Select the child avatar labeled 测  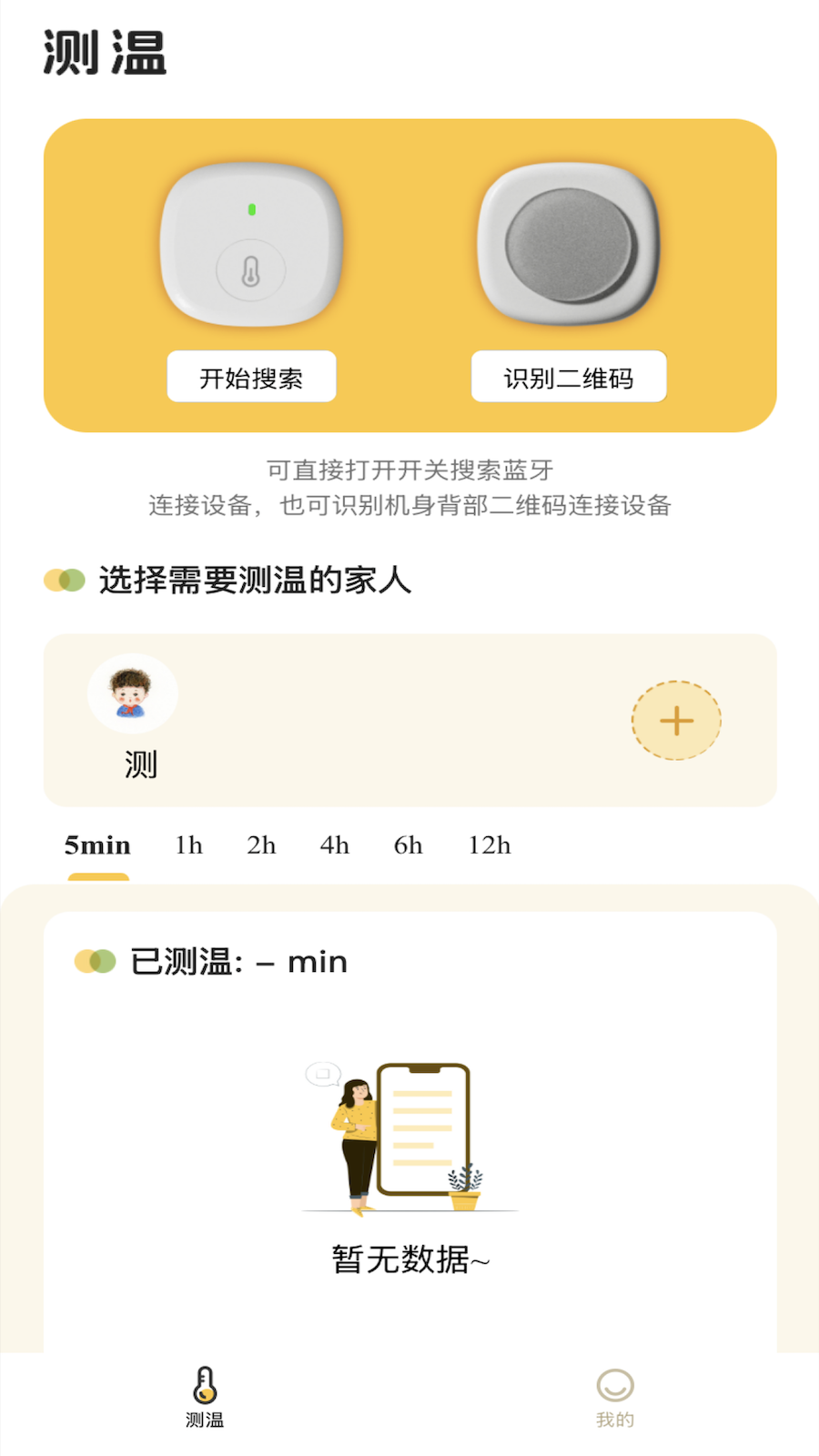point(132,693)
